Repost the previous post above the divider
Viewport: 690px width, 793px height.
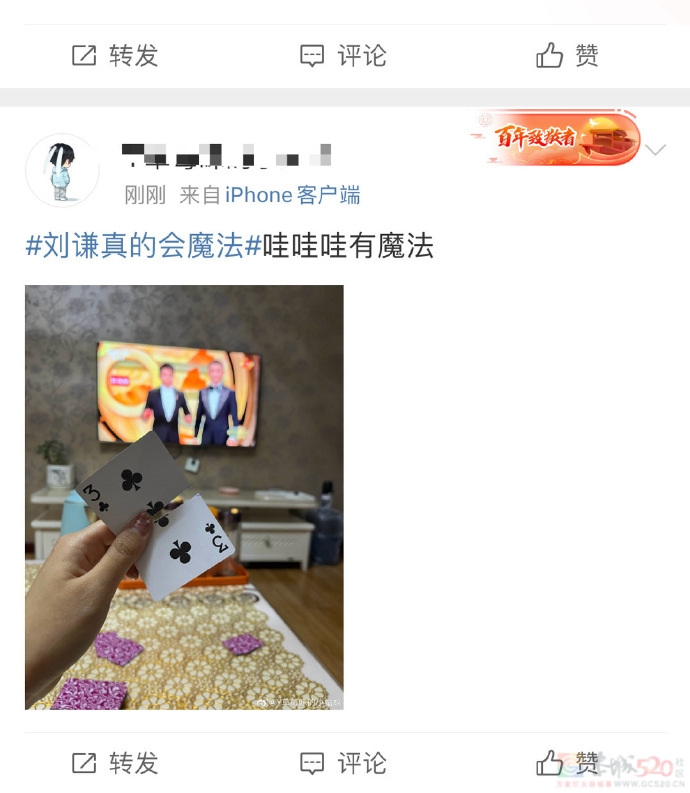click(115, 56)
